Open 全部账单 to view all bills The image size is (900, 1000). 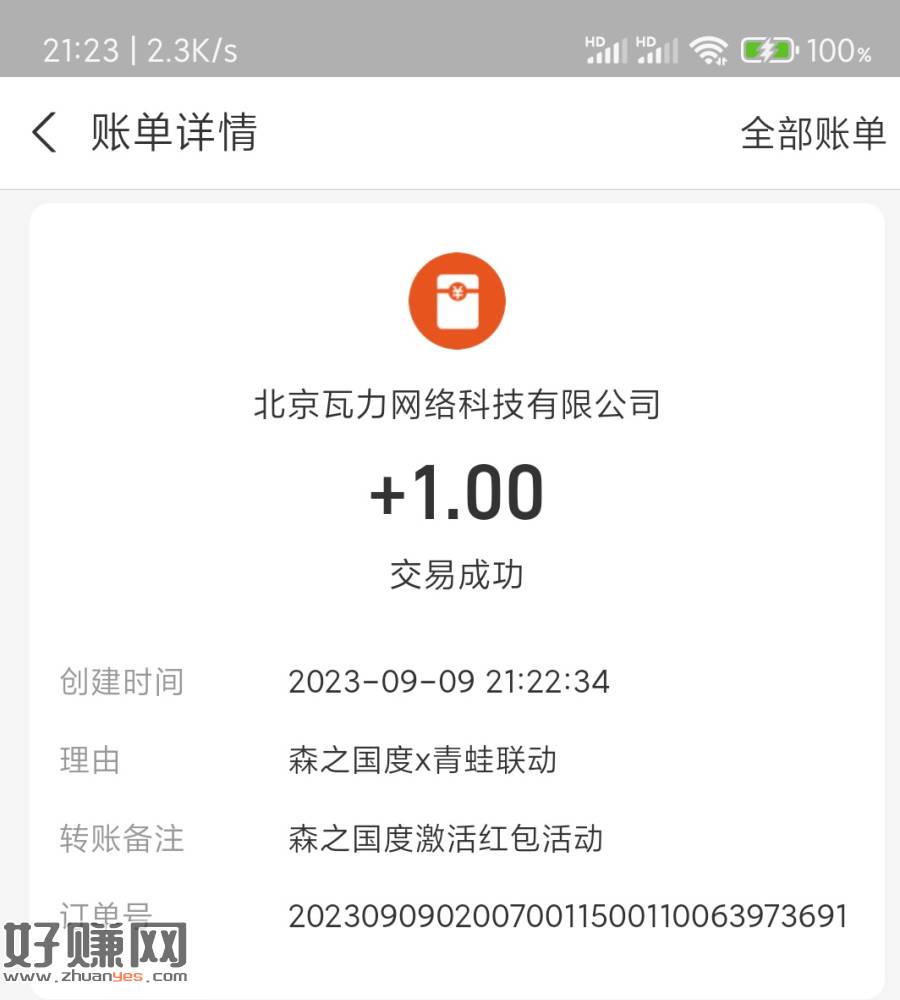tap(812, 134)
